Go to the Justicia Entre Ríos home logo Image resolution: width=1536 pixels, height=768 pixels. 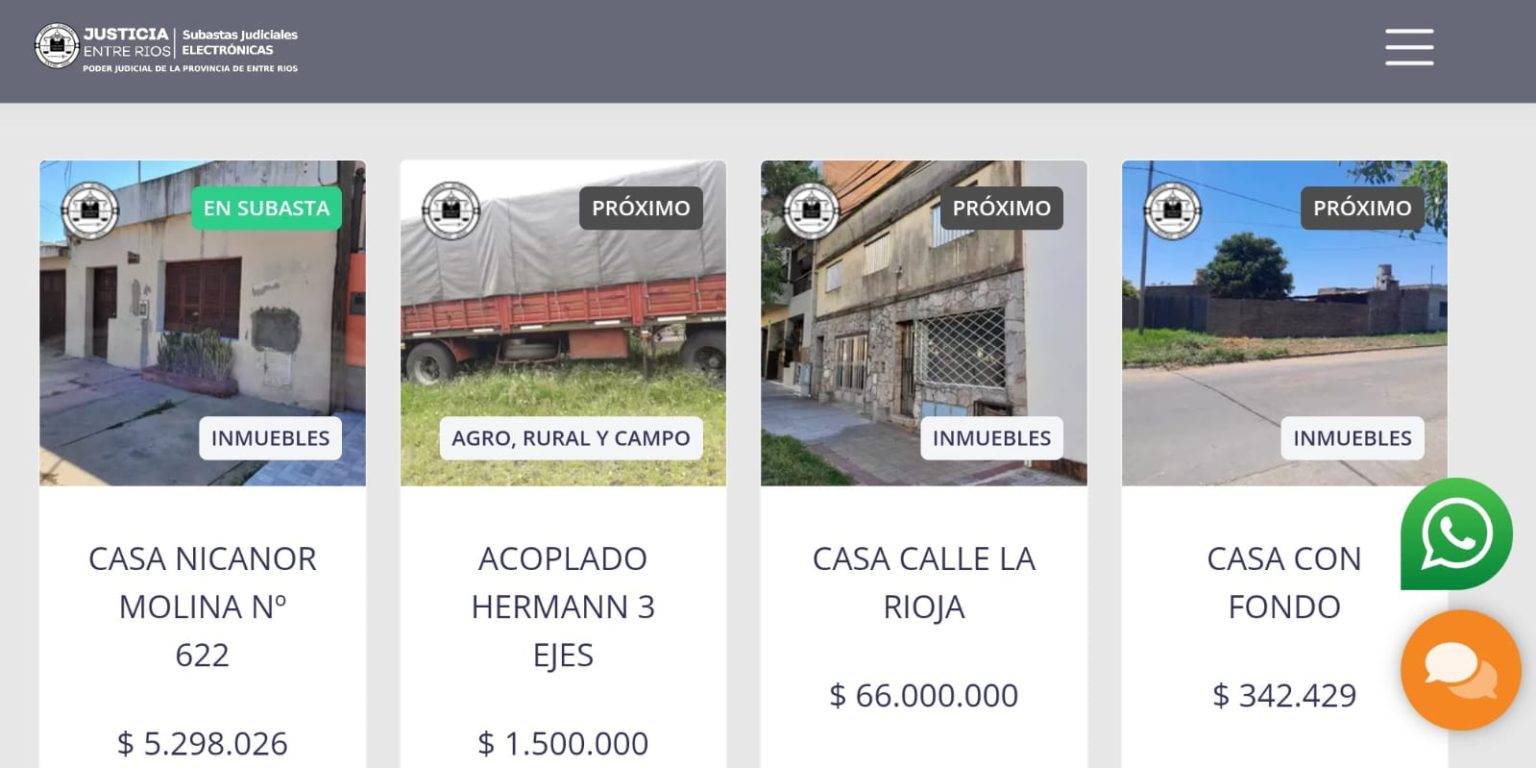pyautogui.click(x=166, y=48)
